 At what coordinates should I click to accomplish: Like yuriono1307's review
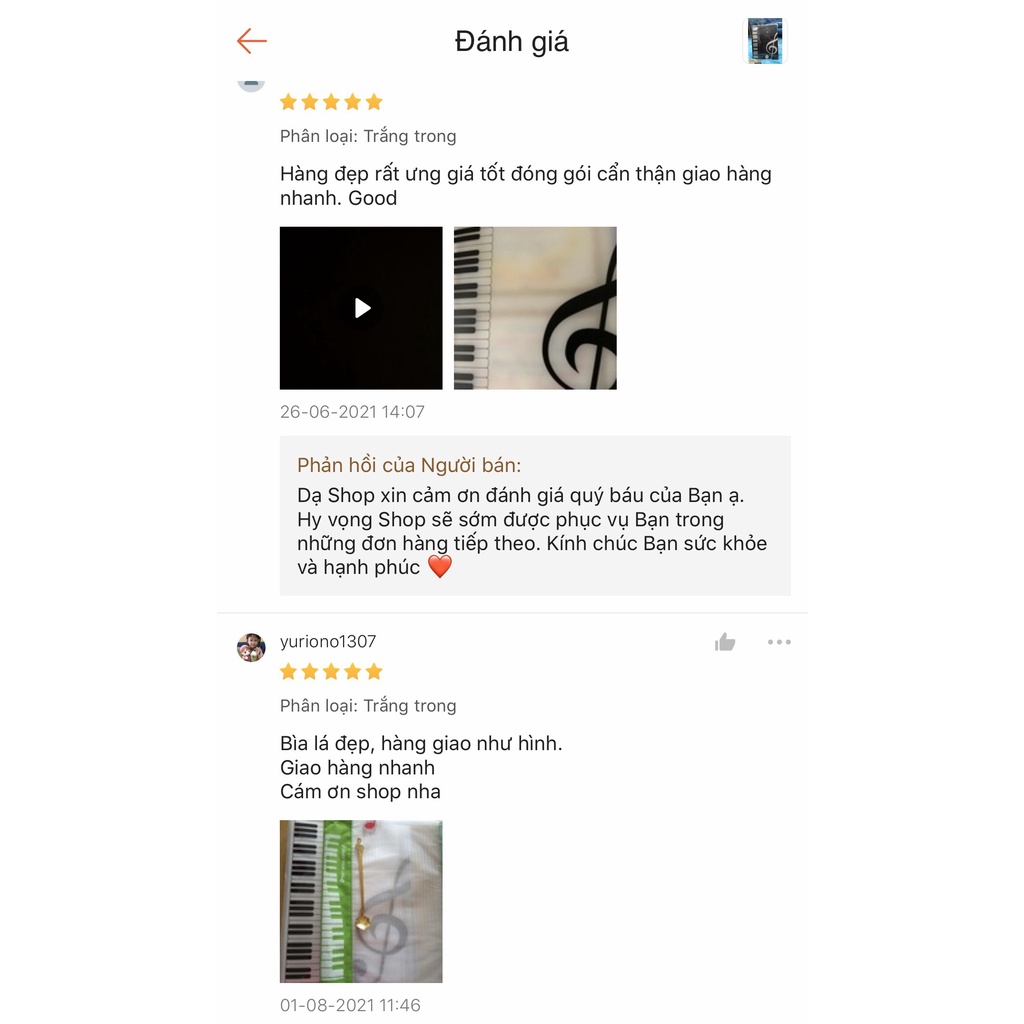(725, 642)
